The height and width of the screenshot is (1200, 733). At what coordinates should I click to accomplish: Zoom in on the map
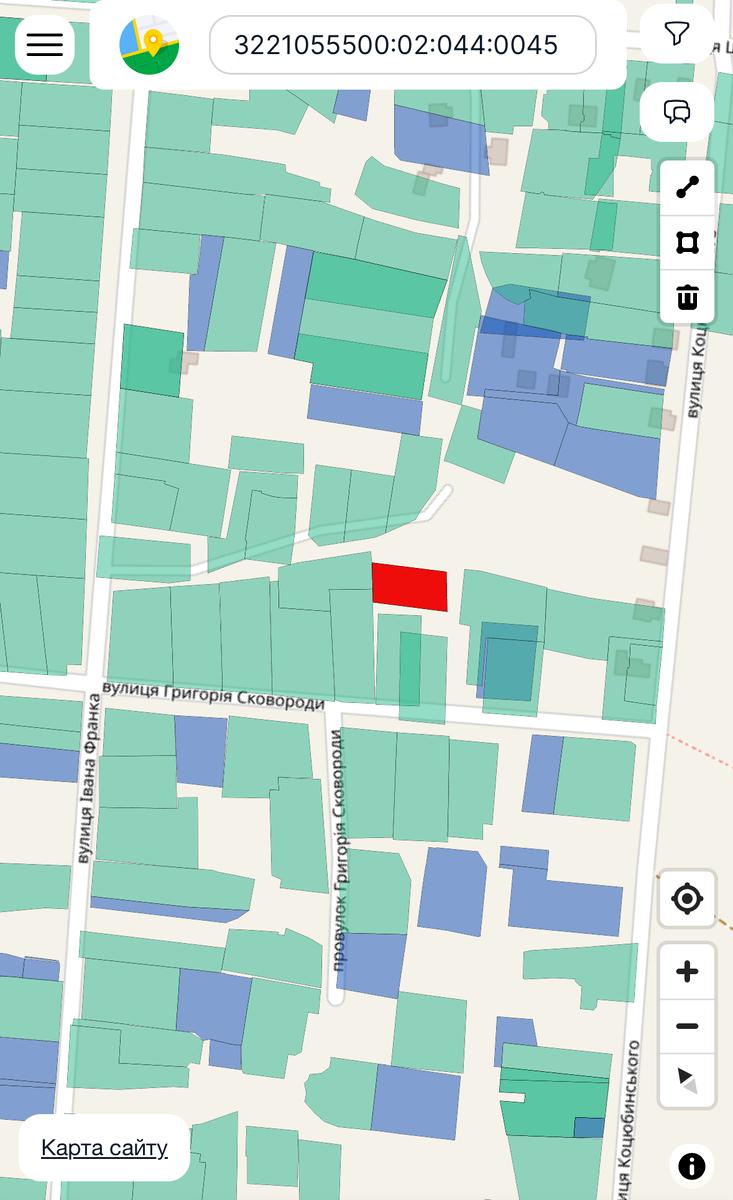(687, 971)
